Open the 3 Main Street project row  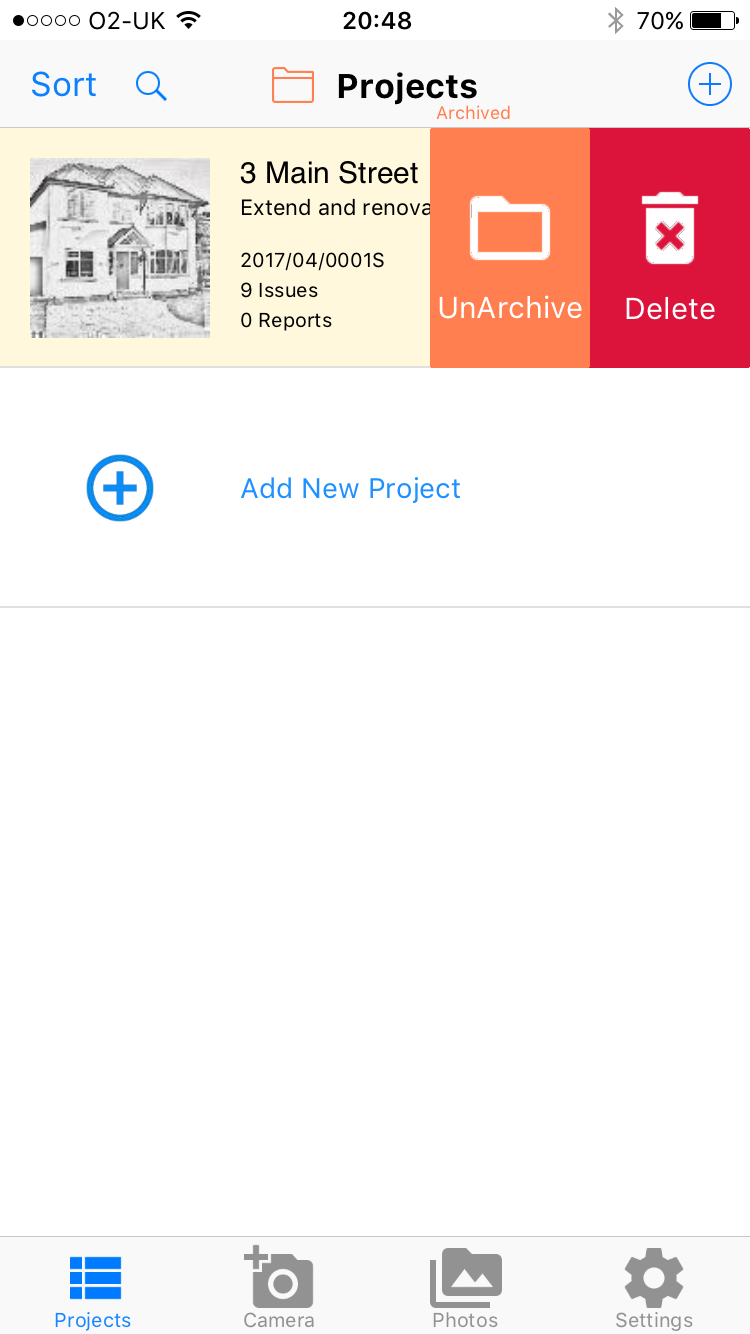(x=215, y=248)
